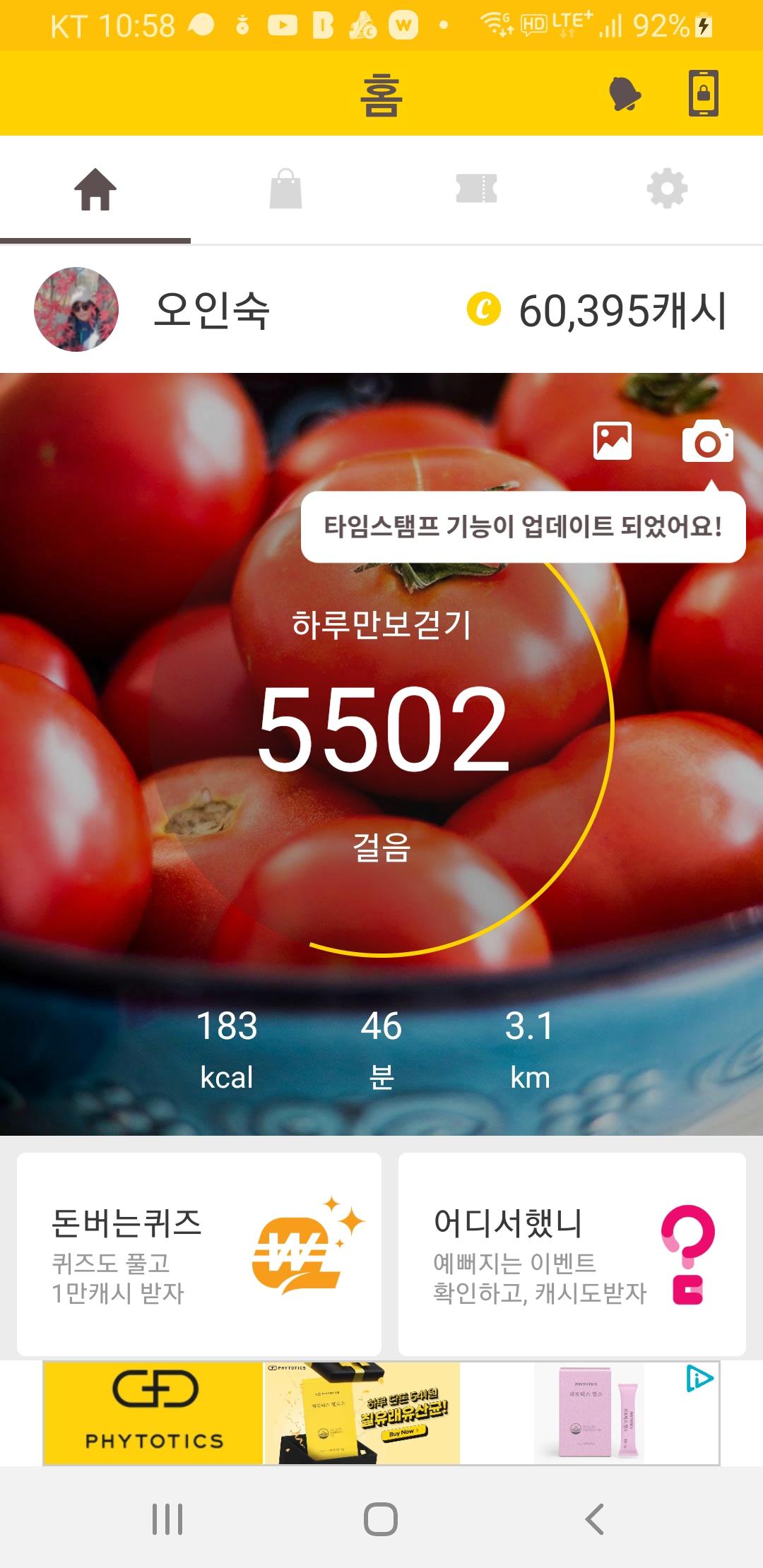Open the gallery image icon
Screen dimensions: 763x1568
[x=613, y=441]
